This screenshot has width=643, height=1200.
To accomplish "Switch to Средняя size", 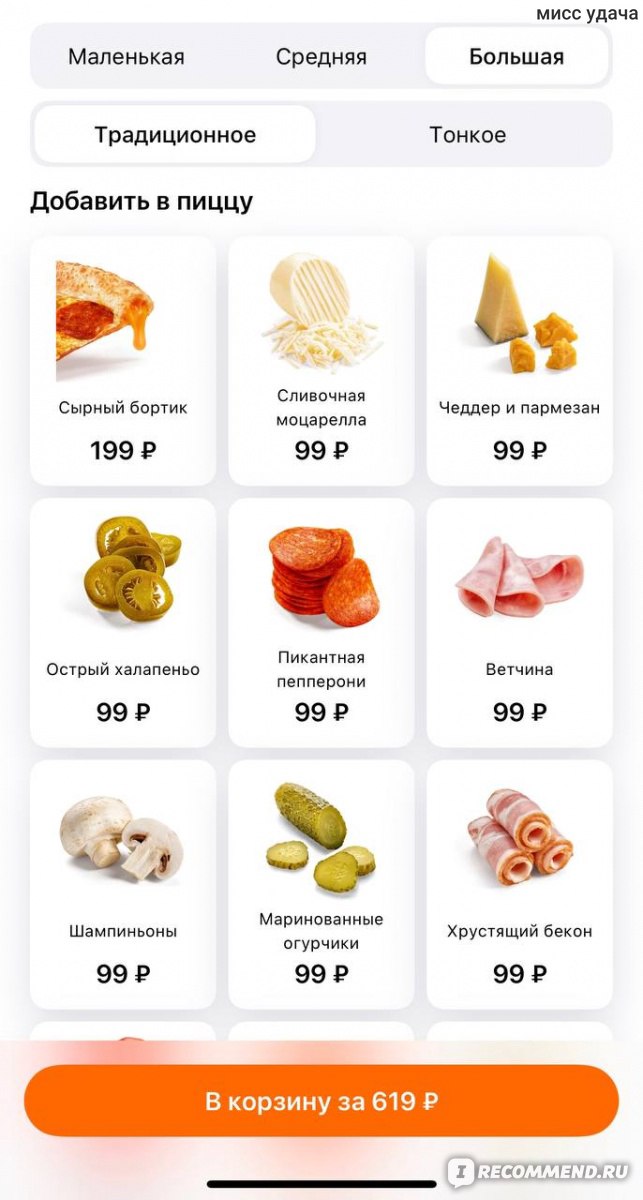I will (x=321, y=56).
